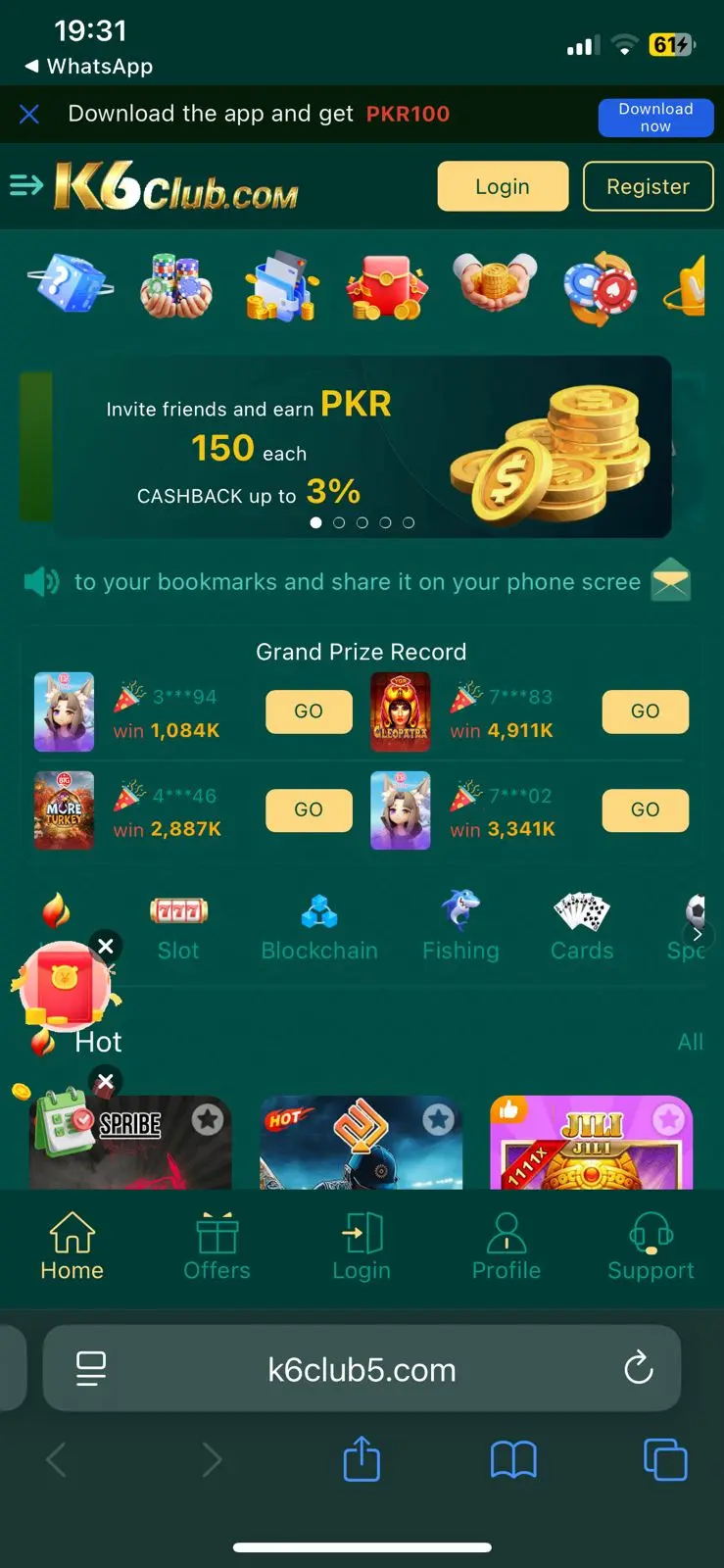Image resolution: width=724 pixels, height=1568 pixels.
Task: Open the side drawer menu
Action: pos(26,185)
